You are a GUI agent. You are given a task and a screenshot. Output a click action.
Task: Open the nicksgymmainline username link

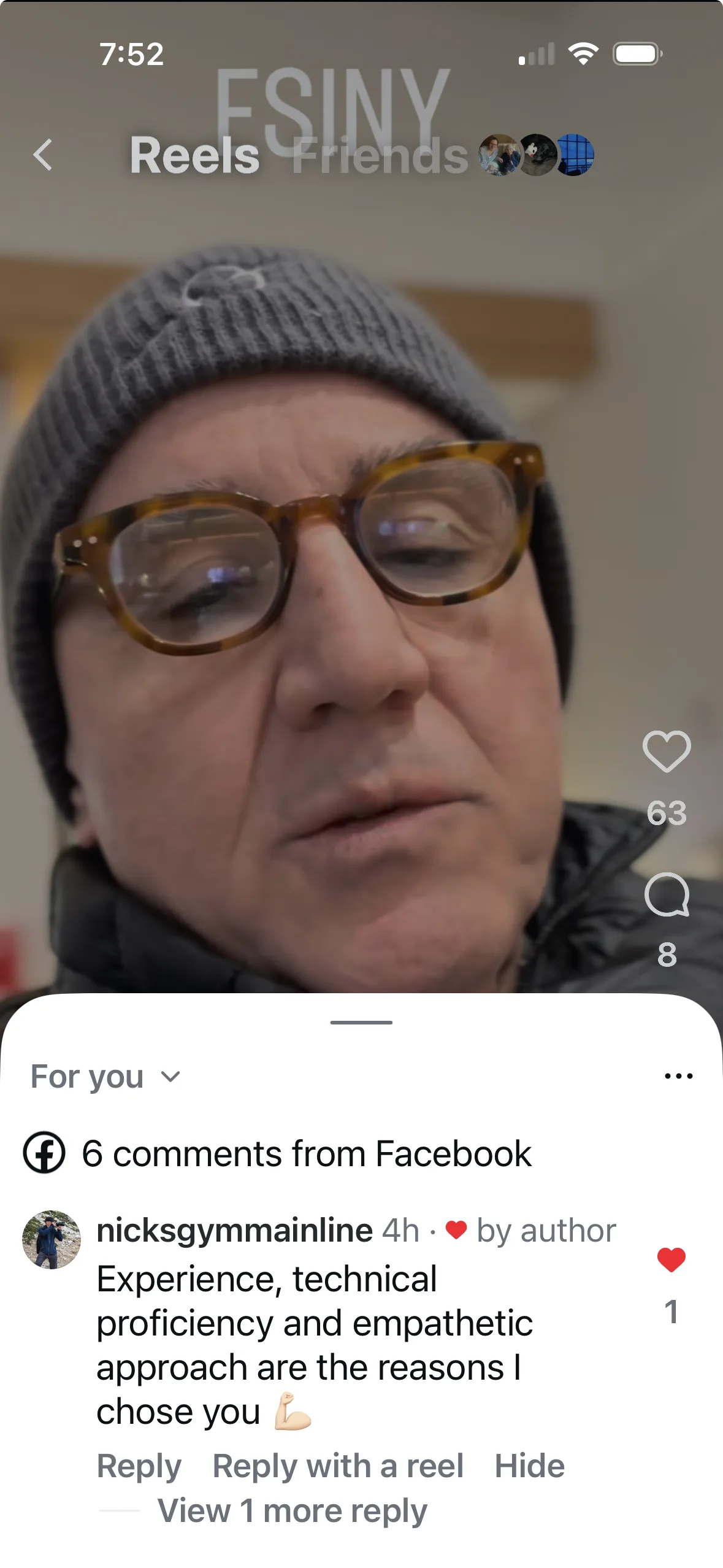pos(234,1231)
